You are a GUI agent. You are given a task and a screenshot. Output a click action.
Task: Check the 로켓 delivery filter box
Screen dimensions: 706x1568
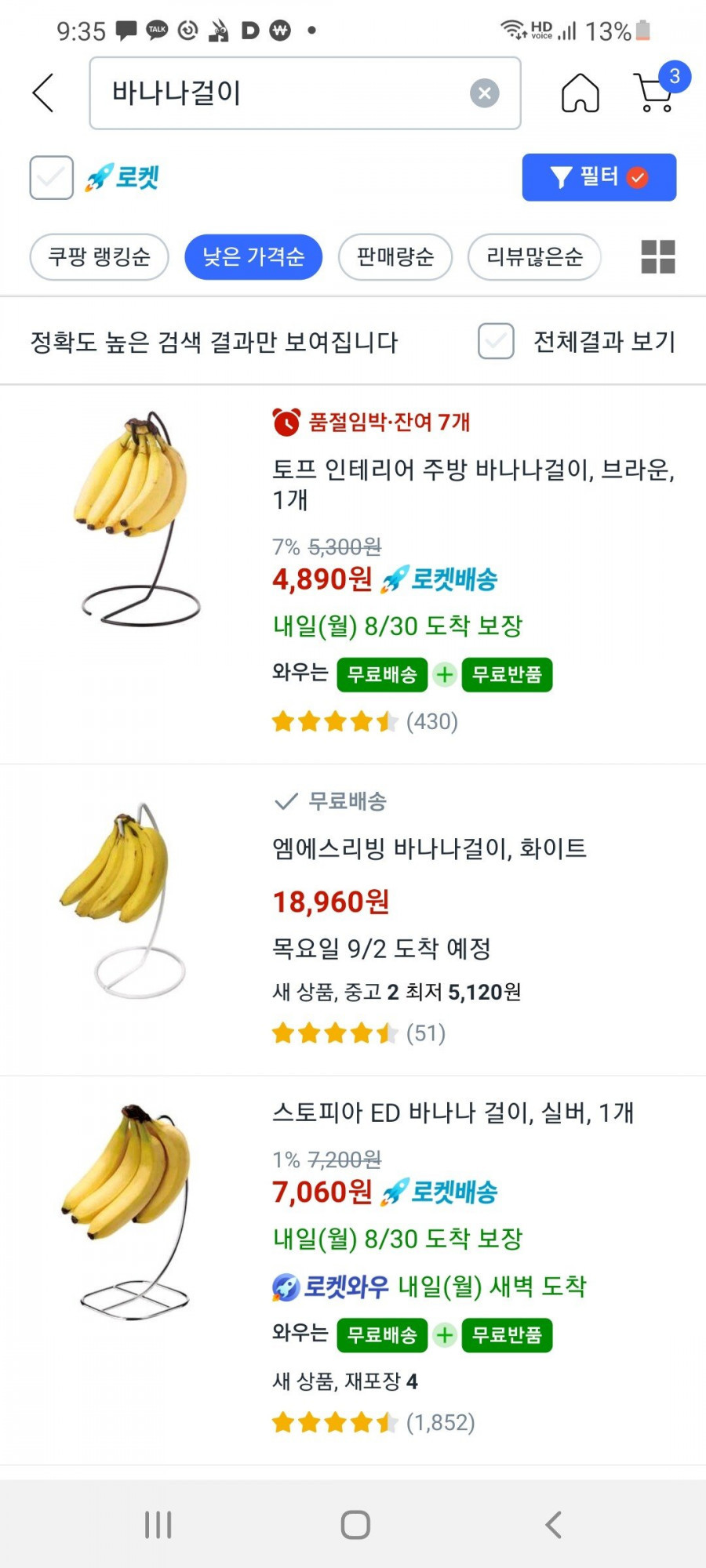(x=52, y=177)
